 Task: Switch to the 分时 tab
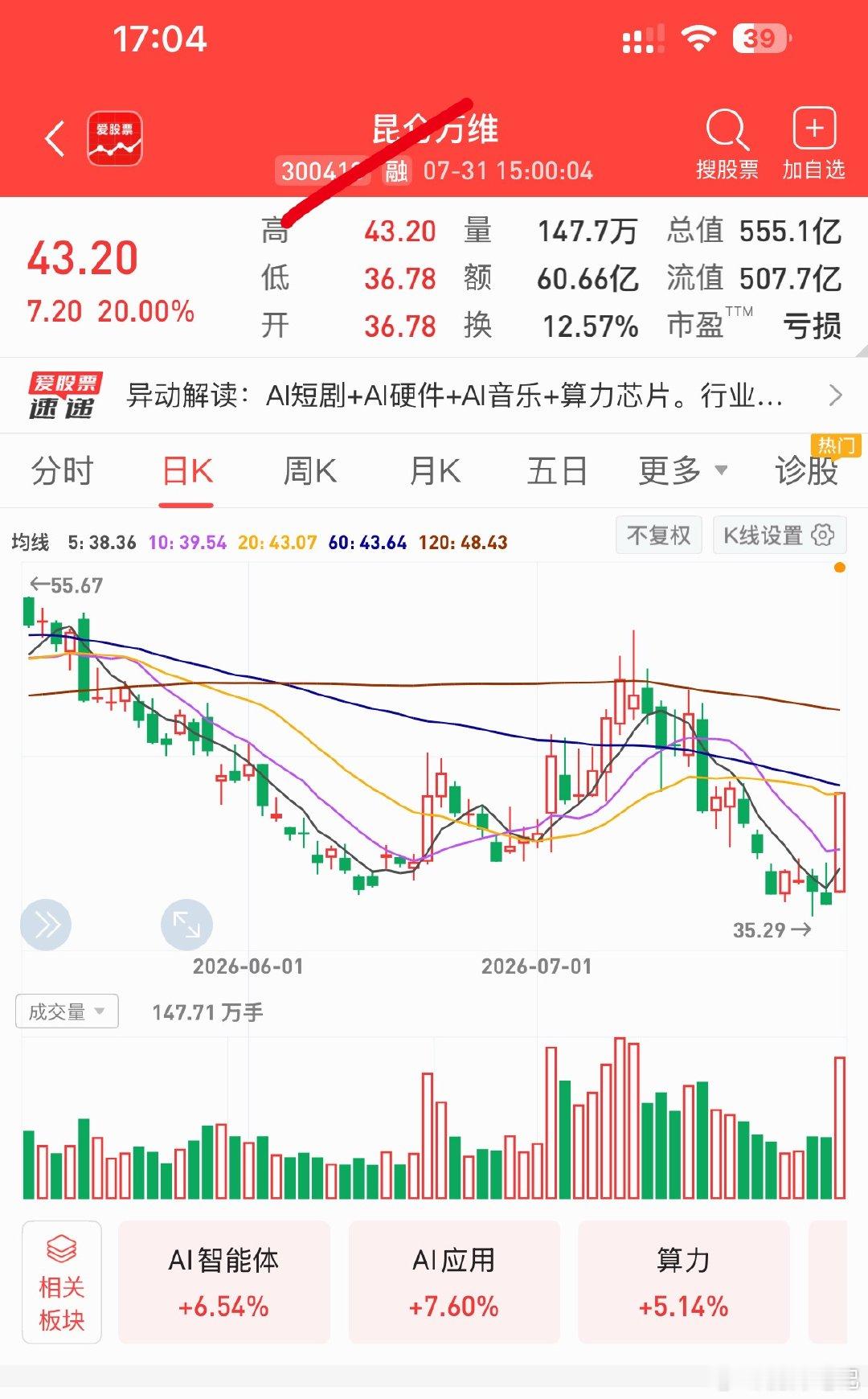(63, 470)
